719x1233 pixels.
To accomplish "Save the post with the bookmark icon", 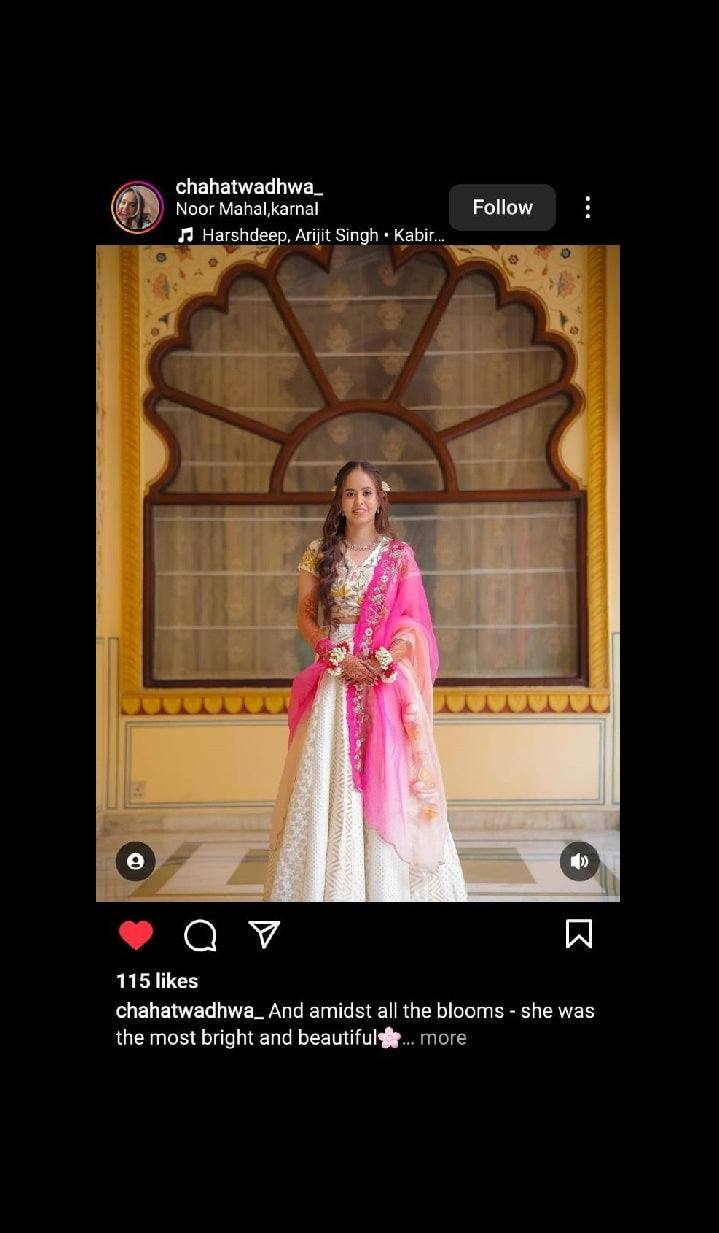I will click(578, 934).
